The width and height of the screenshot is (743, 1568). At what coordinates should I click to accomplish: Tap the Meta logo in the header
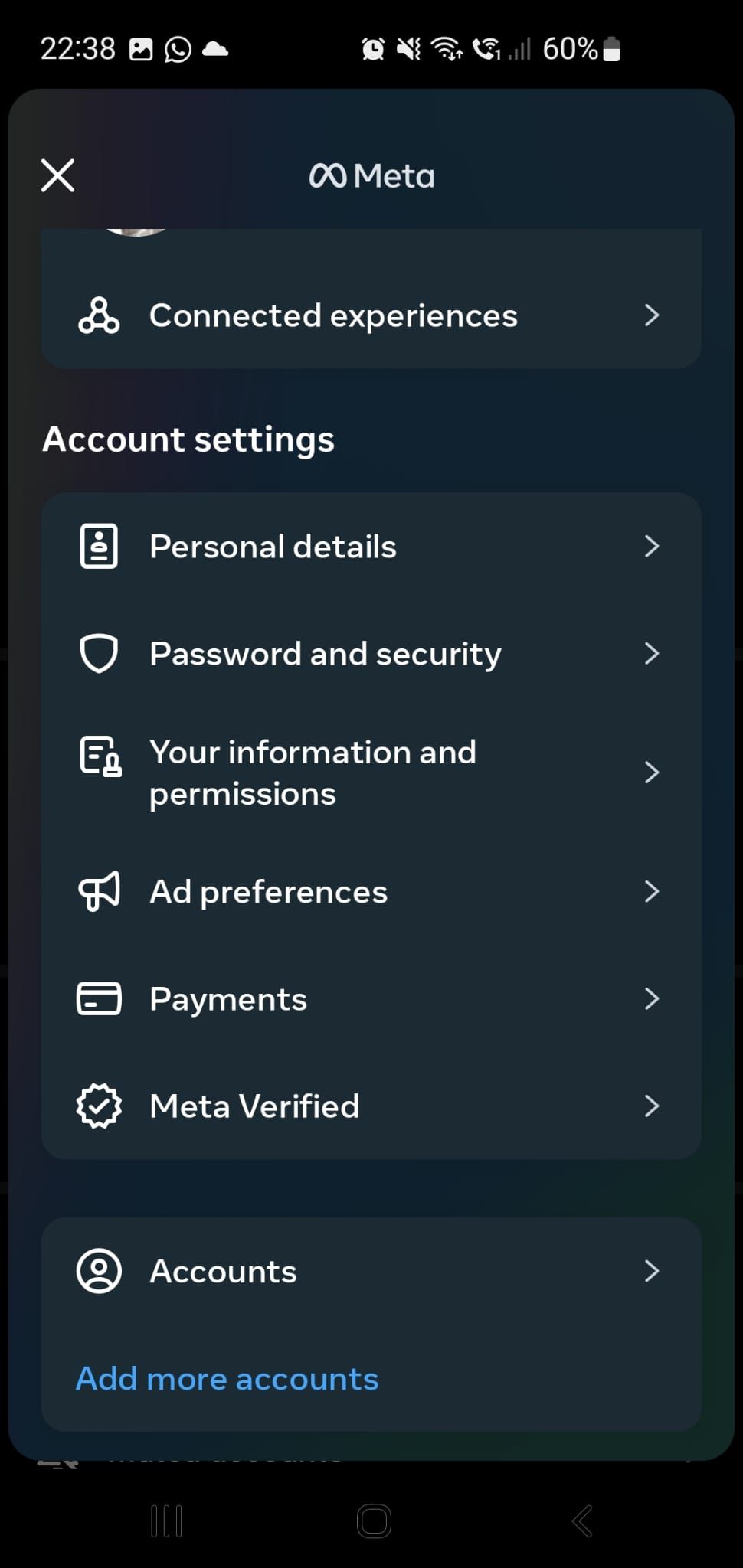click(373, 175)
